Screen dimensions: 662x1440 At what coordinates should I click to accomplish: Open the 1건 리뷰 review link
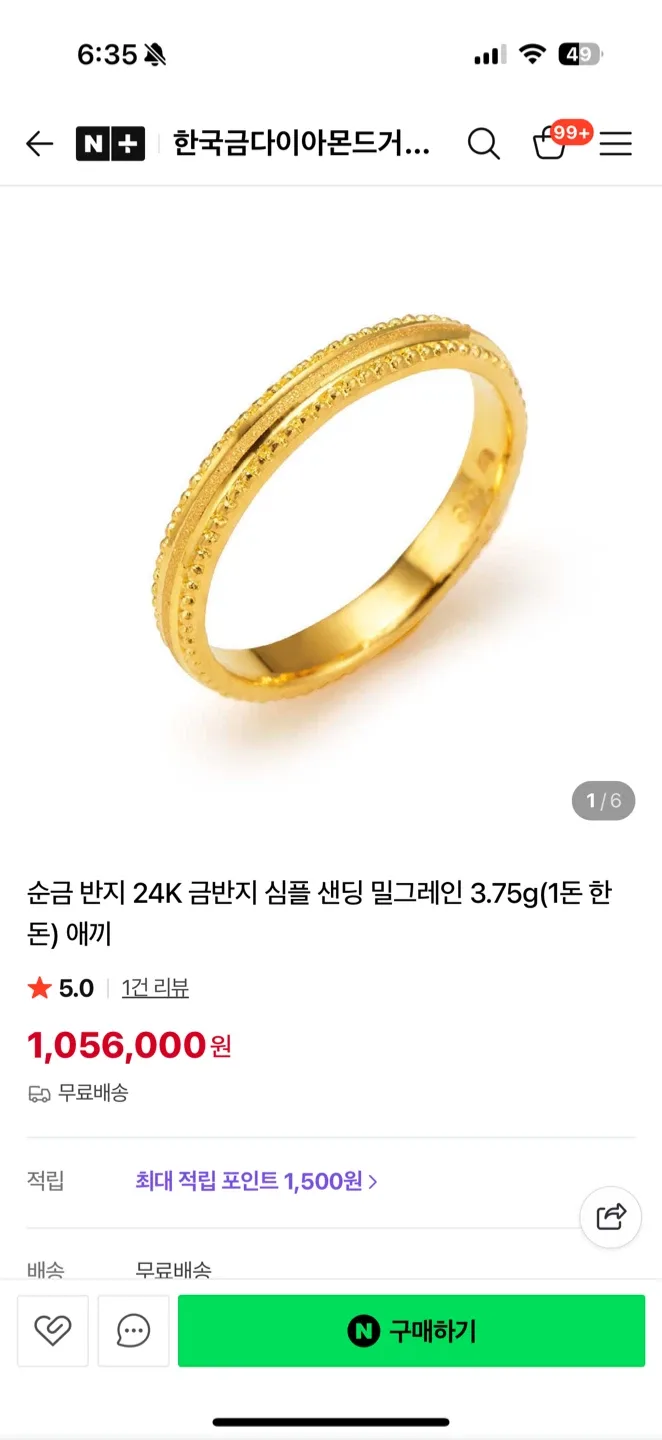[155, 988]
